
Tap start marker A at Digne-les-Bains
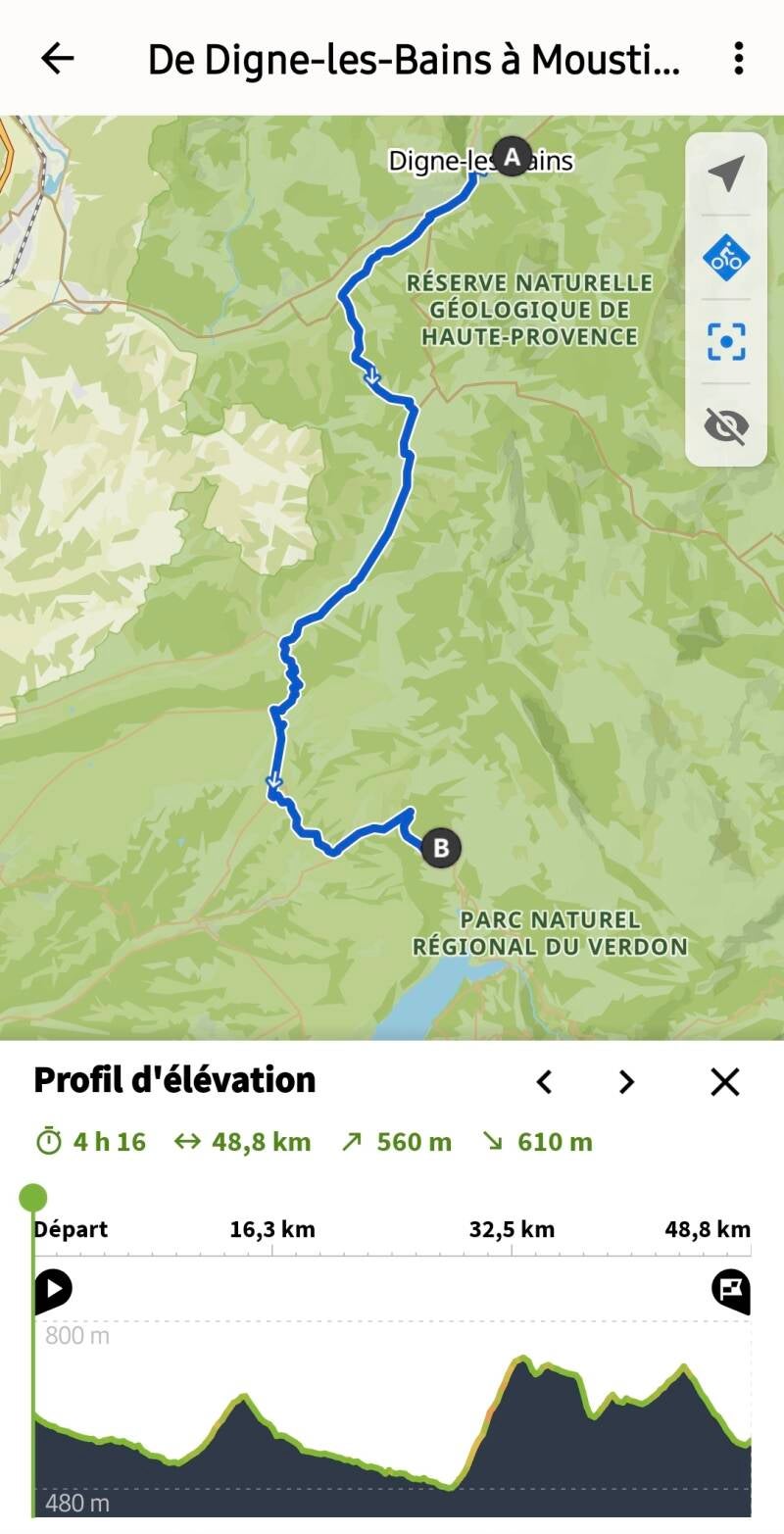point(511,157)
